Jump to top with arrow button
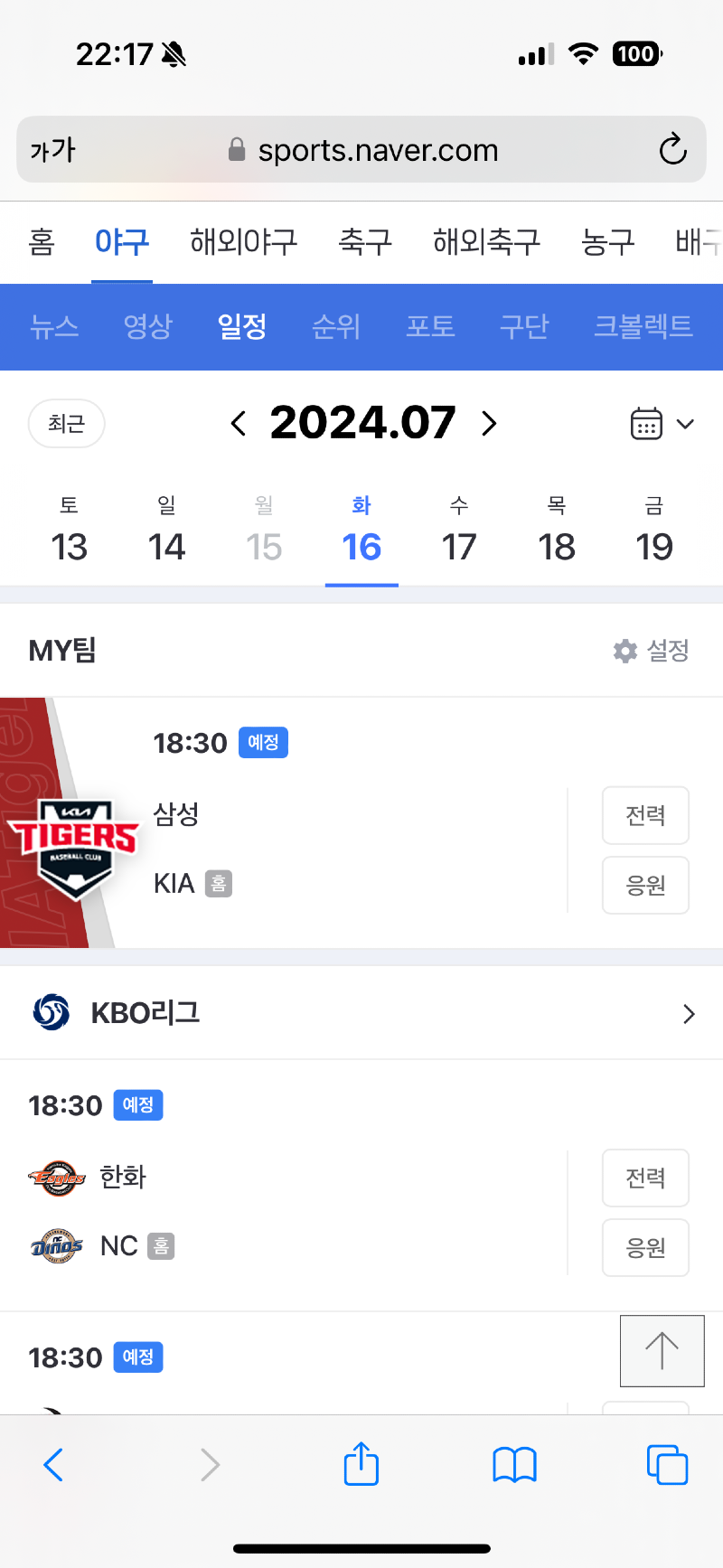This screenshot has height=1568, width=723. click(662, 1351)
